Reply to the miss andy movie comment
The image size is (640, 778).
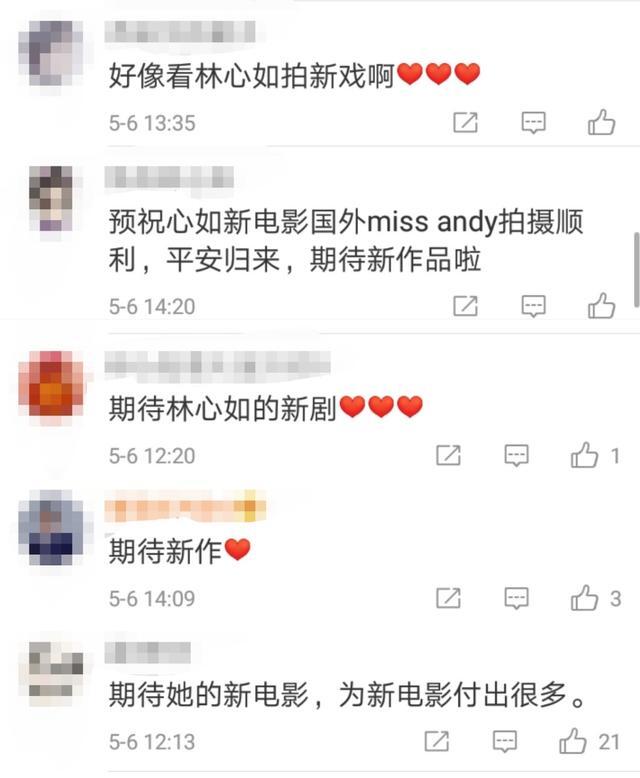pos(534,306)
